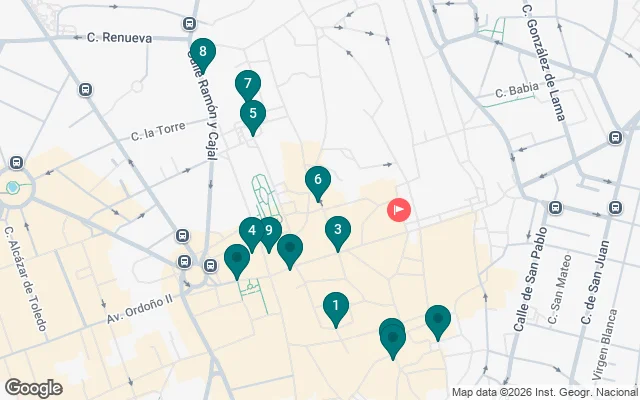Screen dimensions: 640x400
Task: Open map pin number 7
Action: point(247,85)
